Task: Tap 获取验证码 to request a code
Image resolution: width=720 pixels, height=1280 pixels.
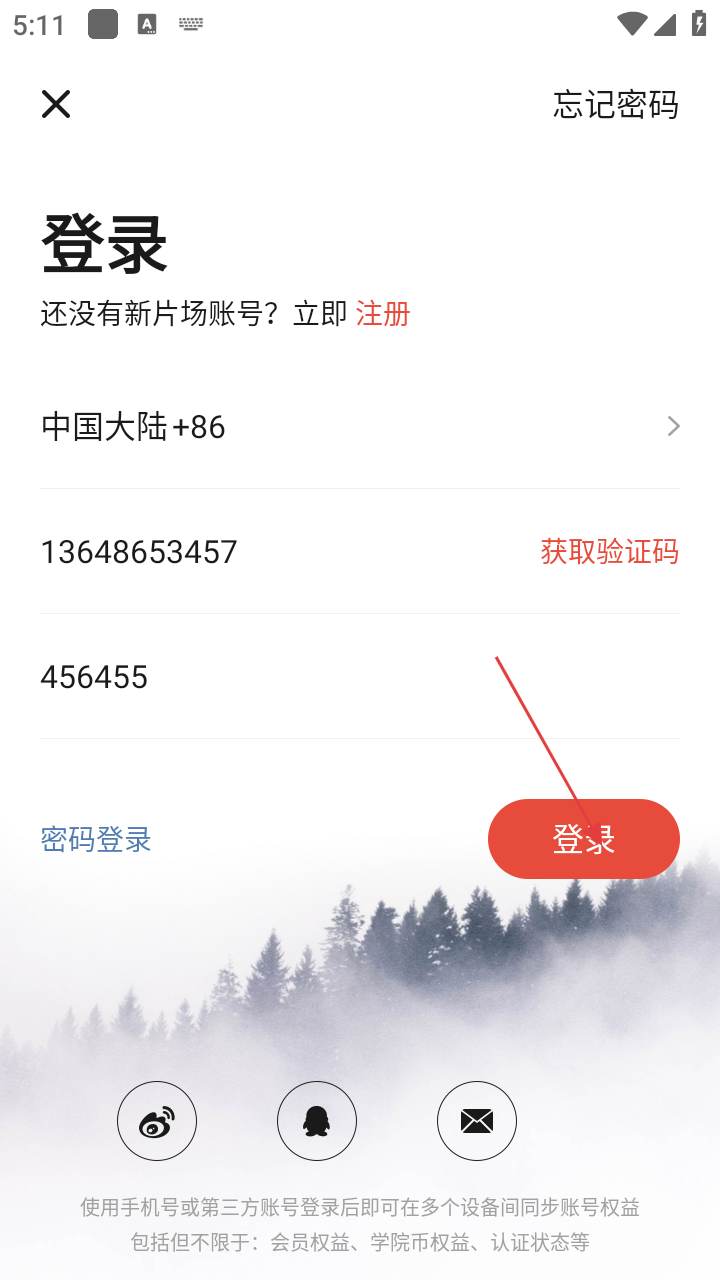Action: (609, 552)
